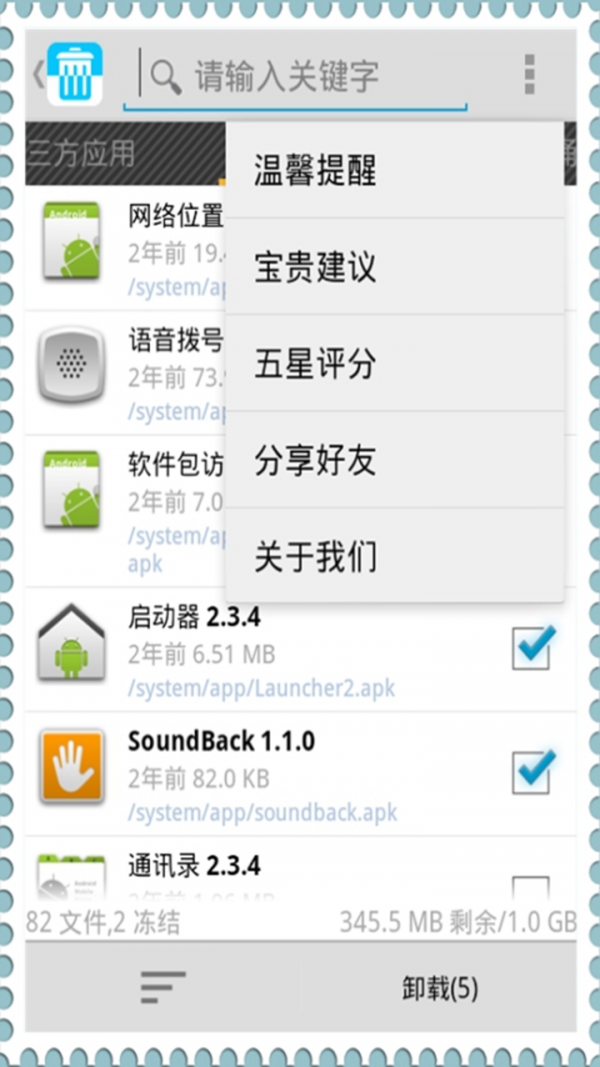
Task: Uncheck the 启动器 2.3.4 checkbox
Action: point(531,648)
